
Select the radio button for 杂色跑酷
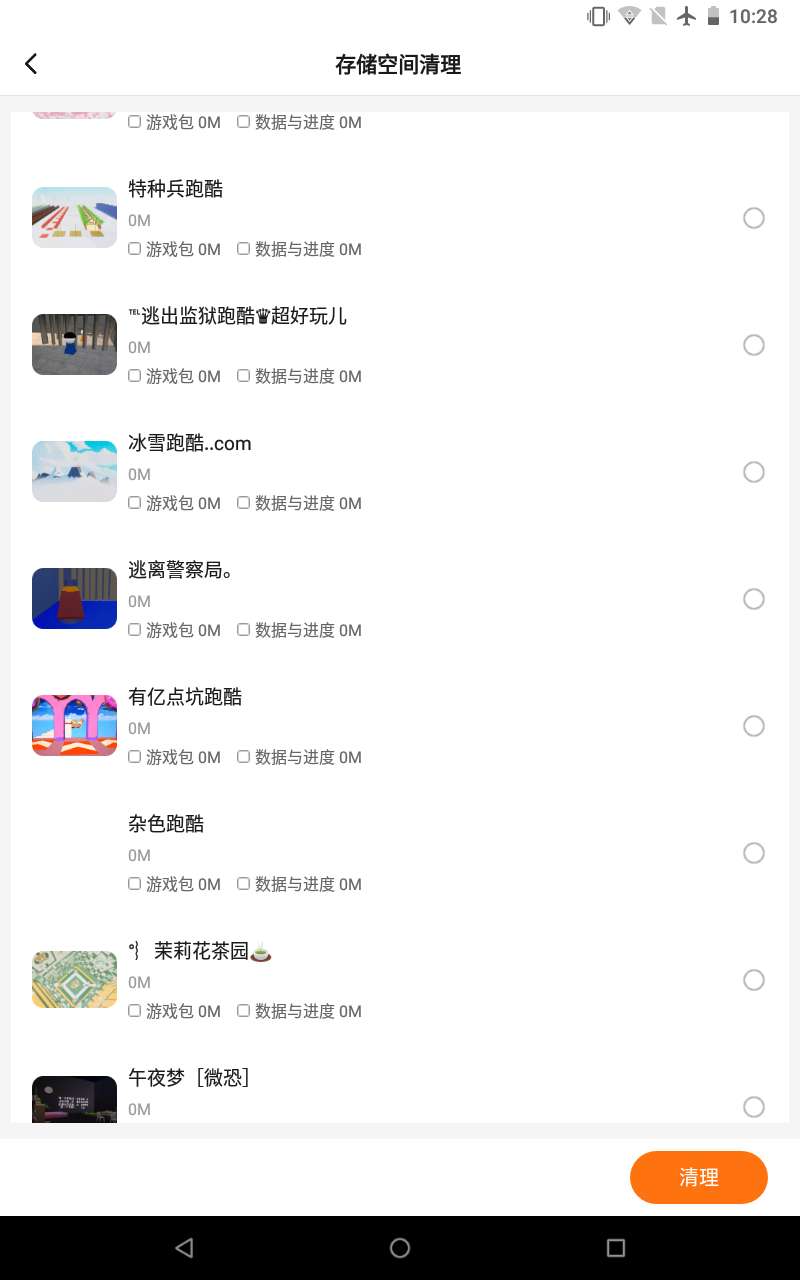pos(754,853)
